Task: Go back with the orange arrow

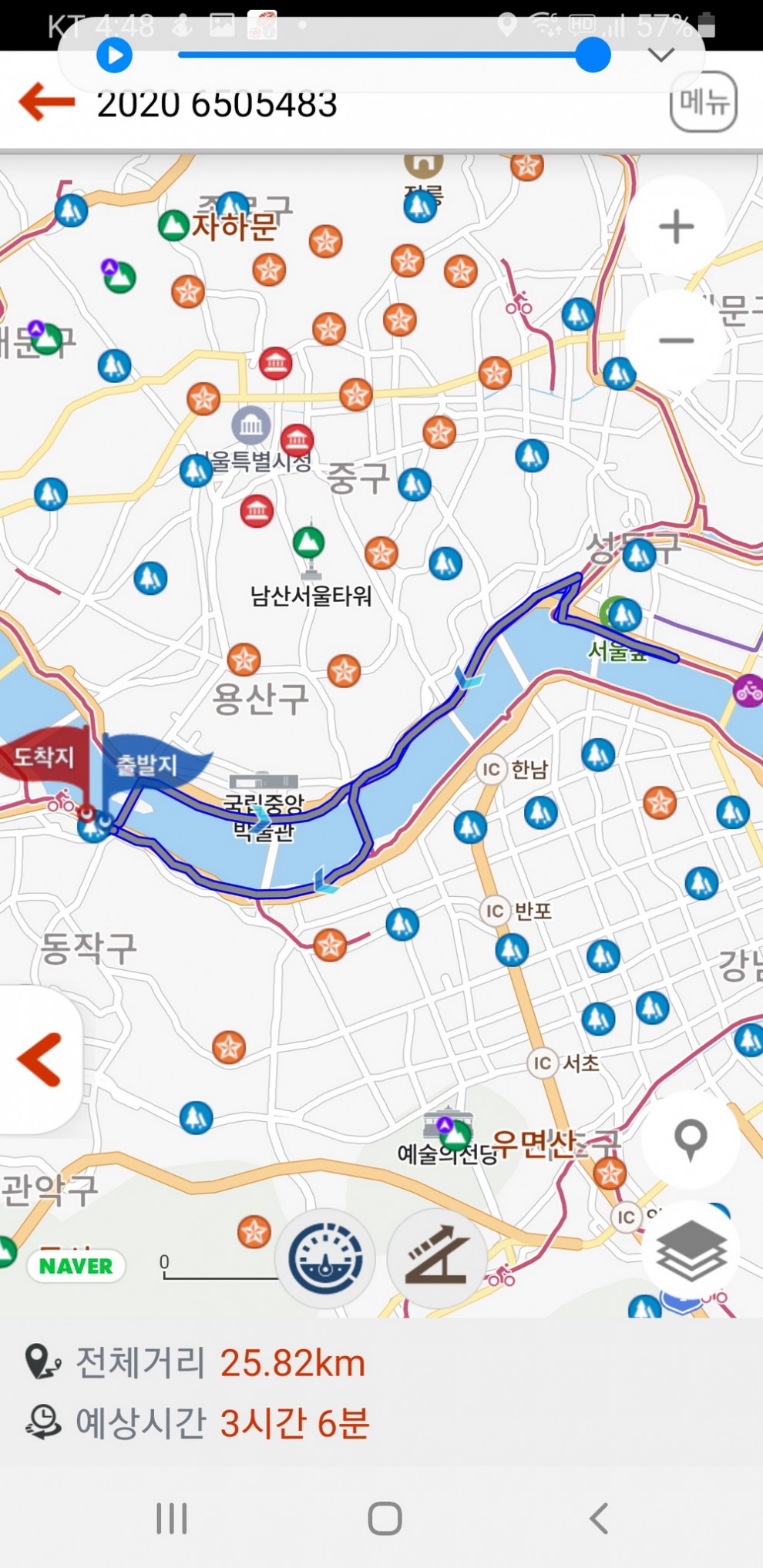Action: [46, 102]
